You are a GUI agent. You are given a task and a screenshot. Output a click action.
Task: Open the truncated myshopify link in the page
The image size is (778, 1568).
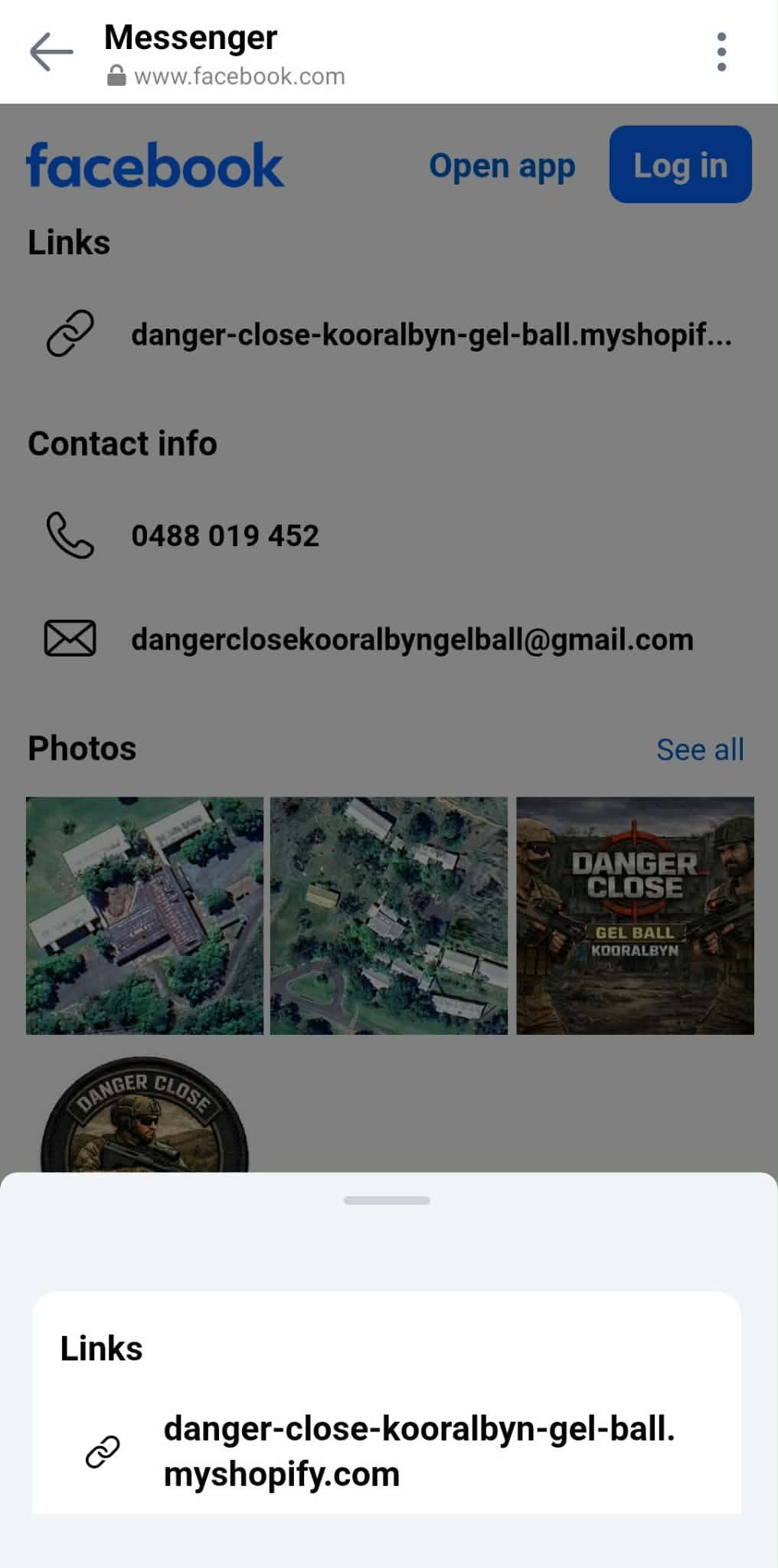(430, 335)
